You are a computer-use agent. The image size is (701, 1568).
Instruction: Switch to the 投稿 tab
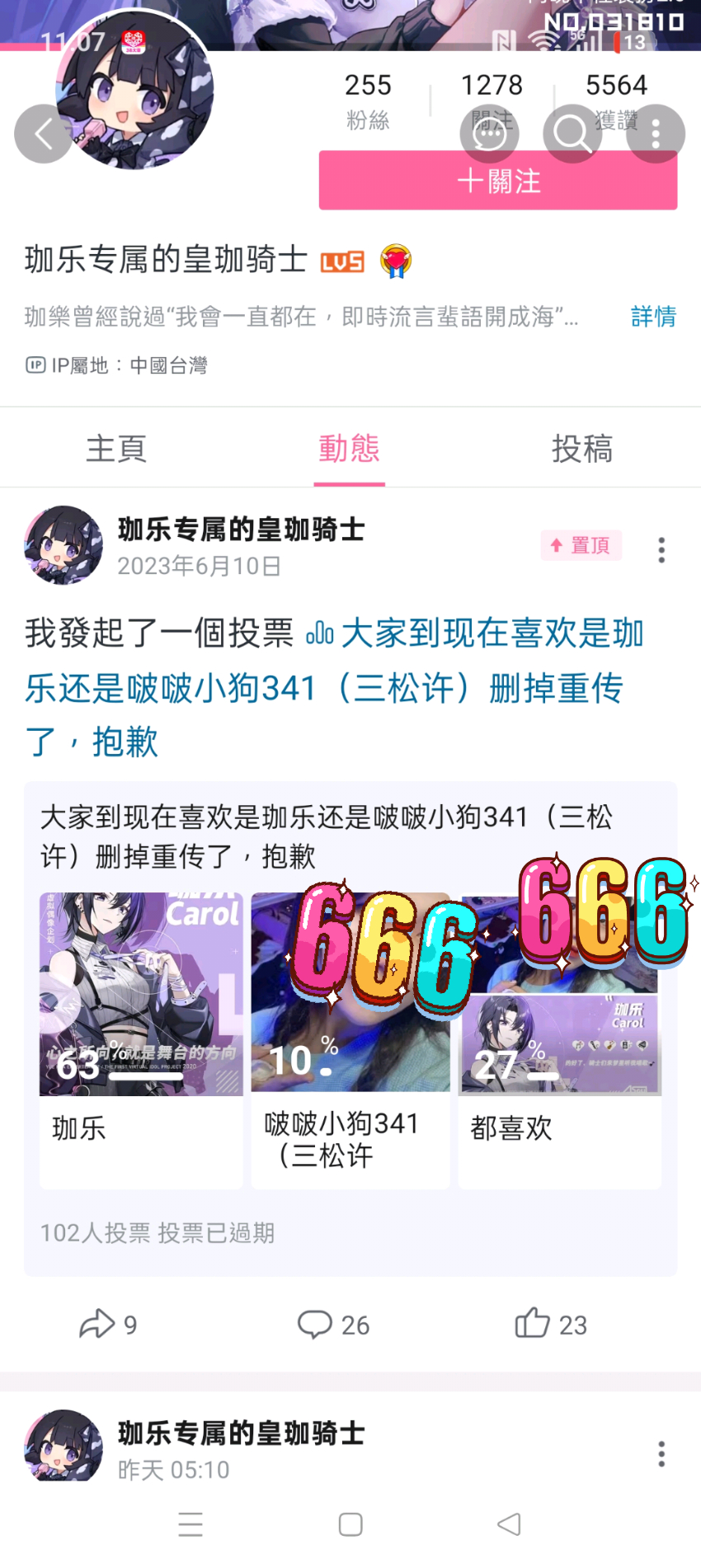[581, 449]
